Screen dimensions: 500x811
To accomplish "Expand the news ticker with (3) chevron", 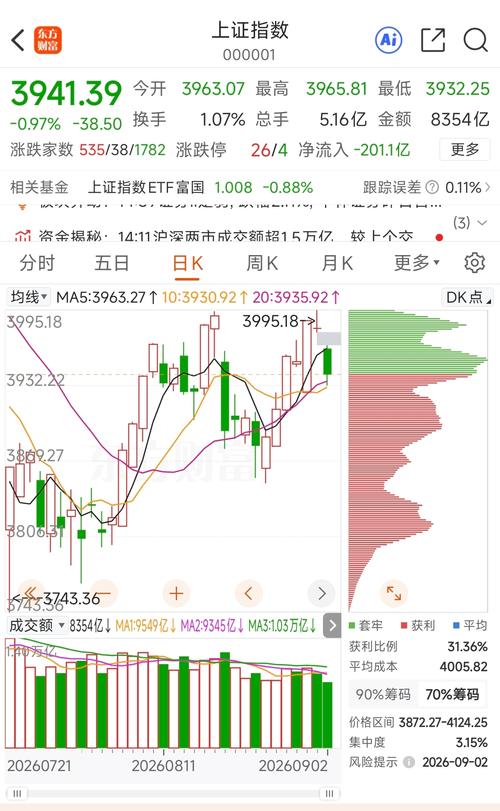I will point(469,223).
